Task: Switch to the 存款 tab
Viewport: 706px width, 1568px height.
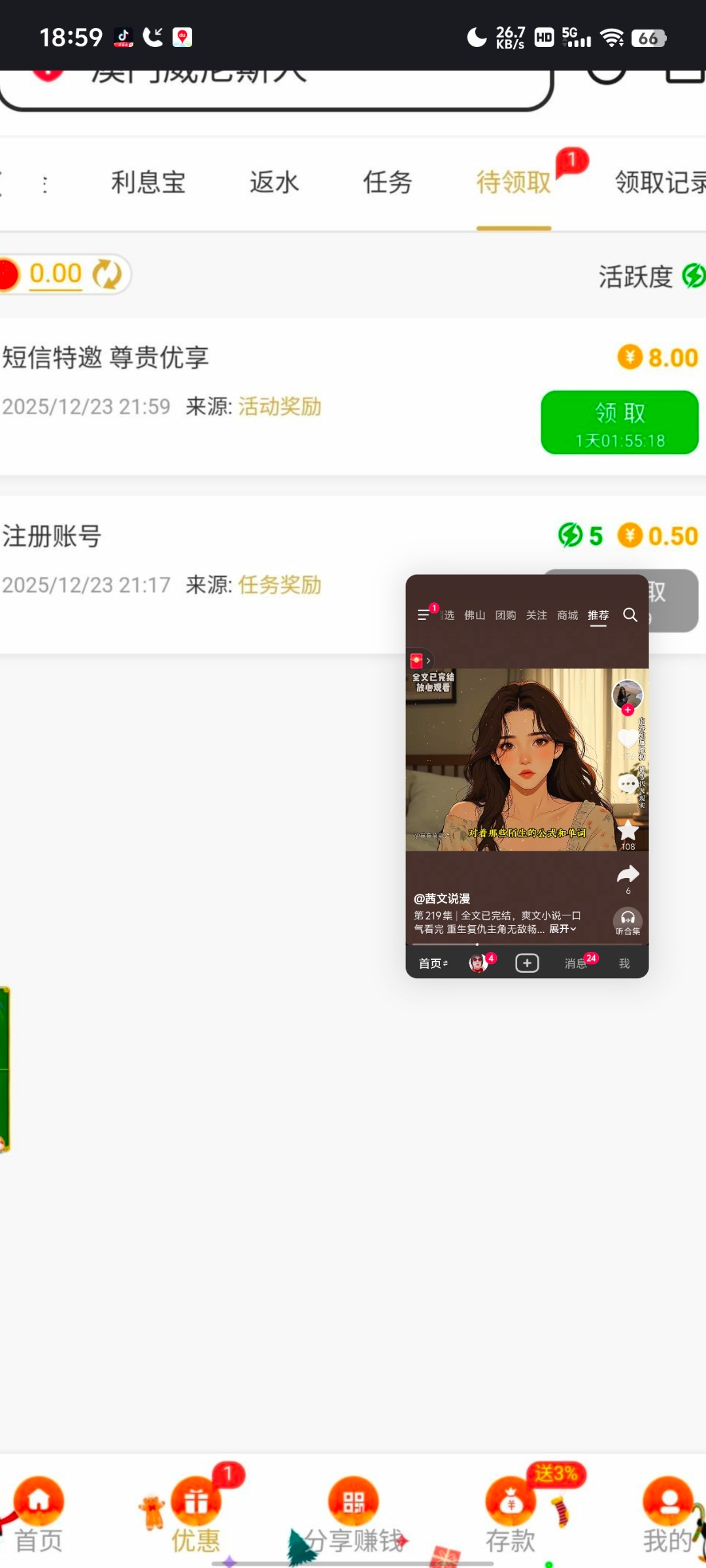Action: [x=511, y=1514]
